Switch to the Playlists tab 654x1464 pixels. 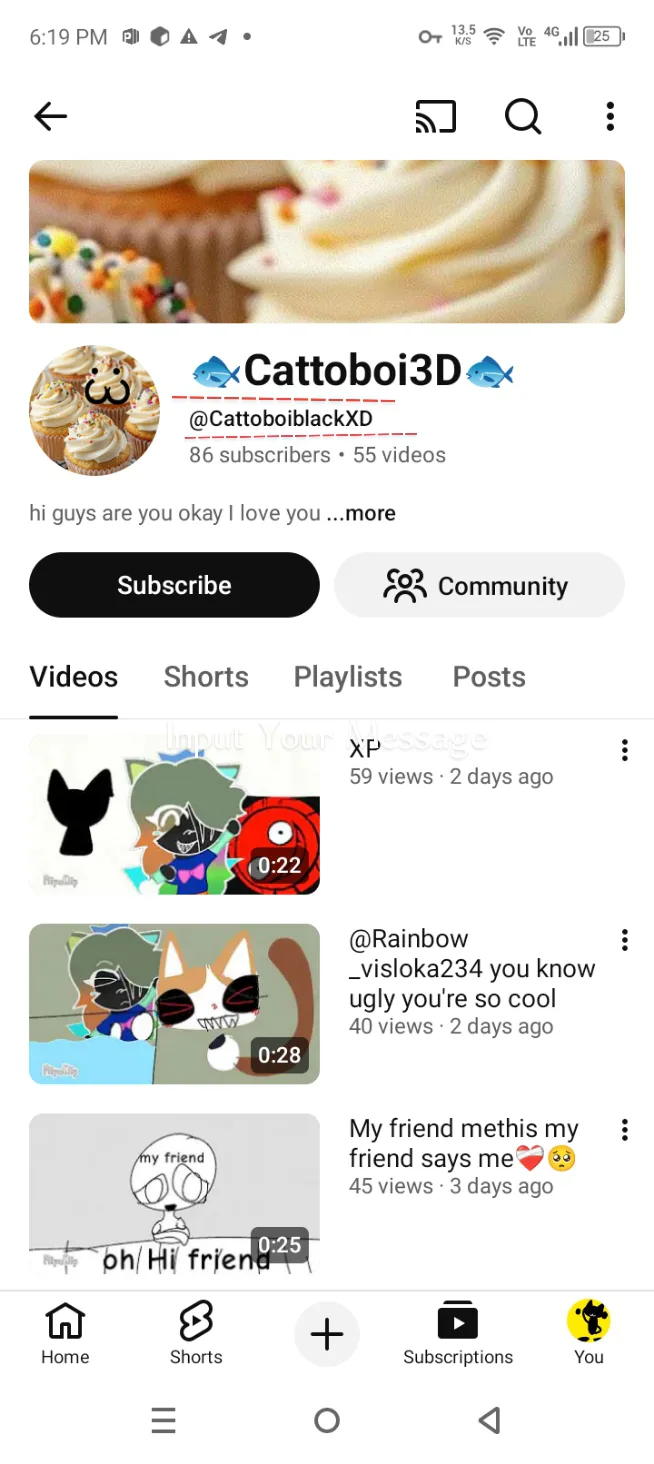coord(348,677)
